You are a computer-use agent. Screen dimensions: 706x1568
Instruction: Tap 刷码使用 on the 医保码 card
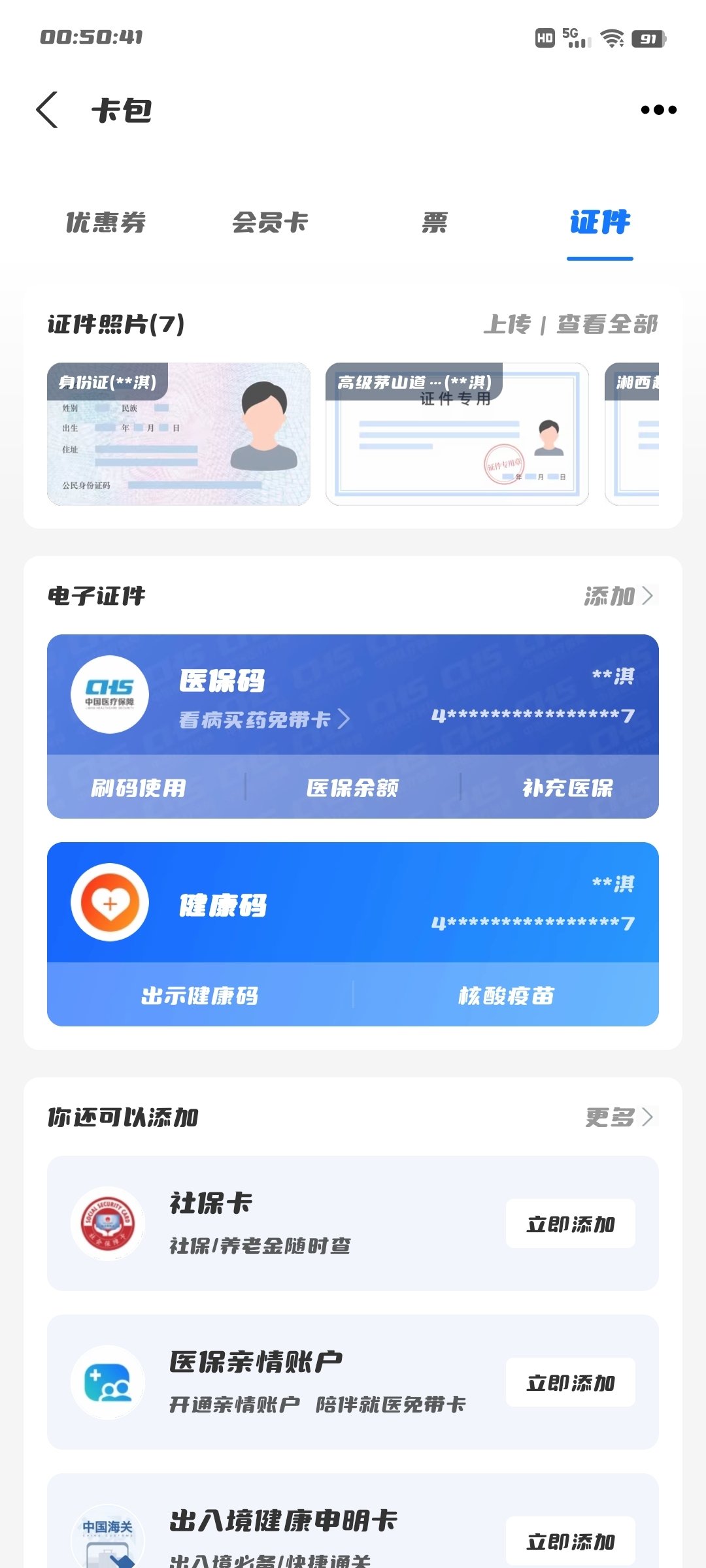tap(139, 788)
